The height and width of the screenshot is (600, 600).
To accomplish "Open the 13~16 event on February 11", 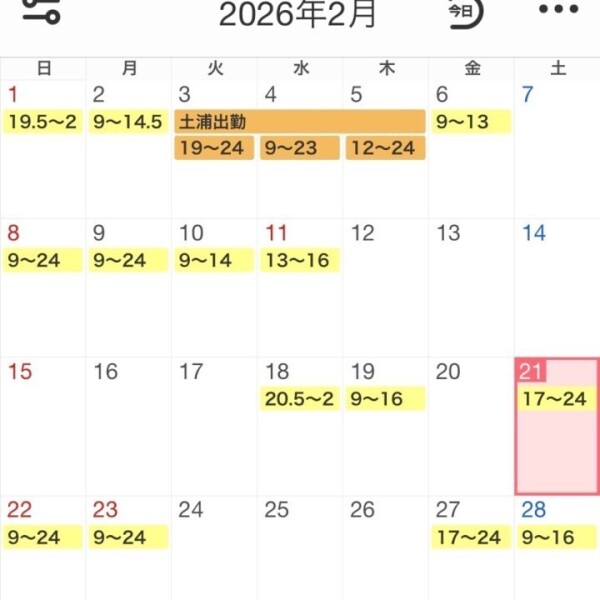I will [300, 261].
